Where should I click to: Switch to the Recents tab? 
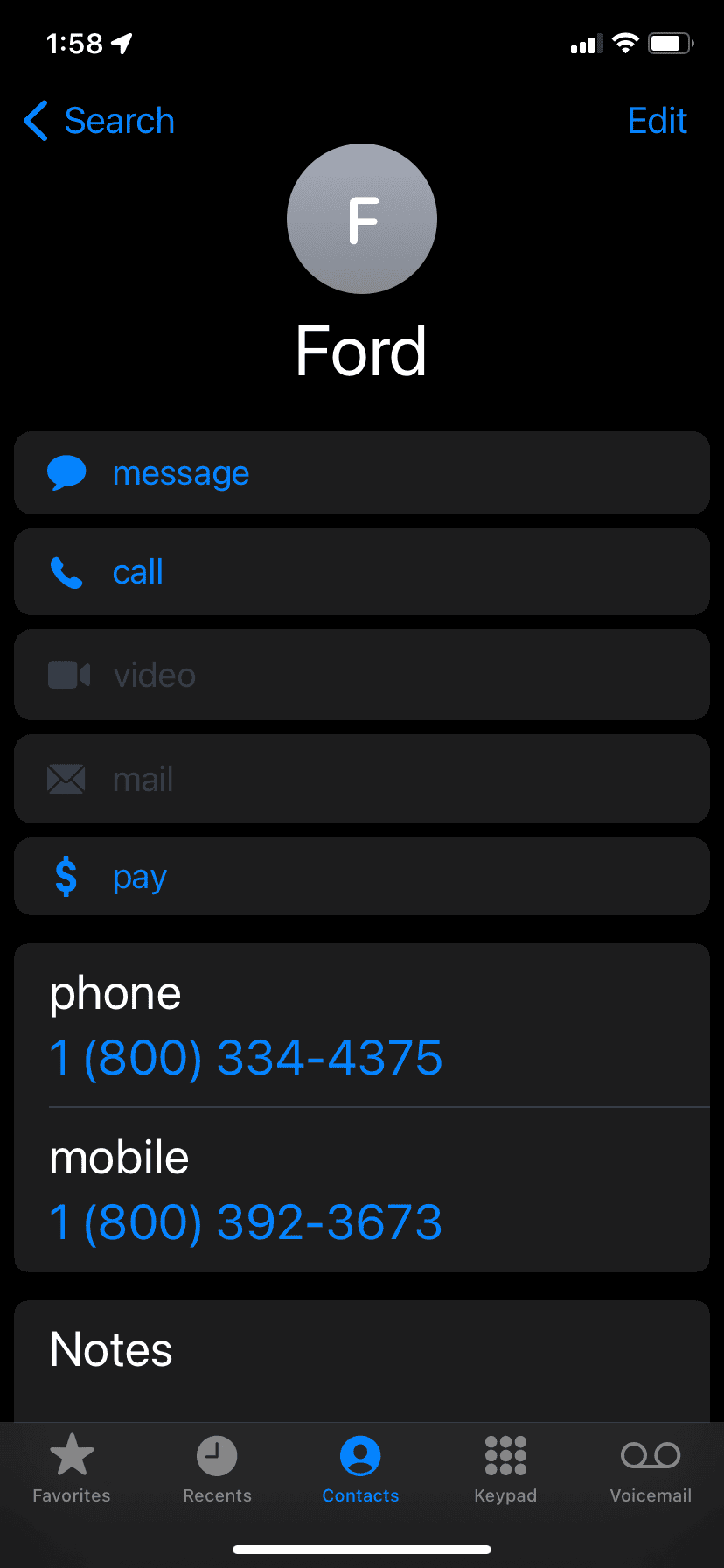tap(217, 1468)
